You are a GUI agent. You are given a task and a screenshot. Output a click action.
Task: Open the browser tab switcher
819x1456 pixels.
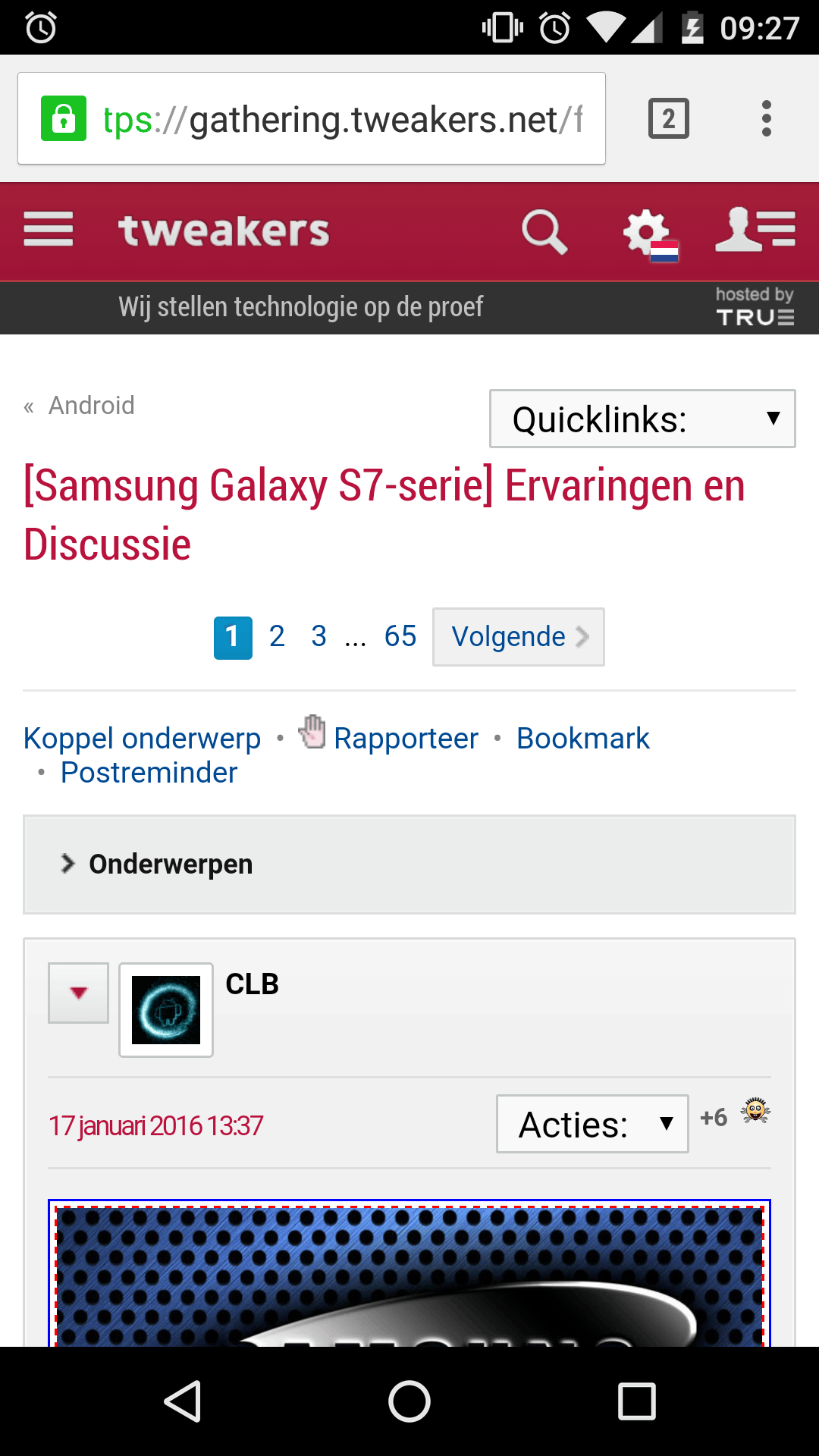click(668, 119)
